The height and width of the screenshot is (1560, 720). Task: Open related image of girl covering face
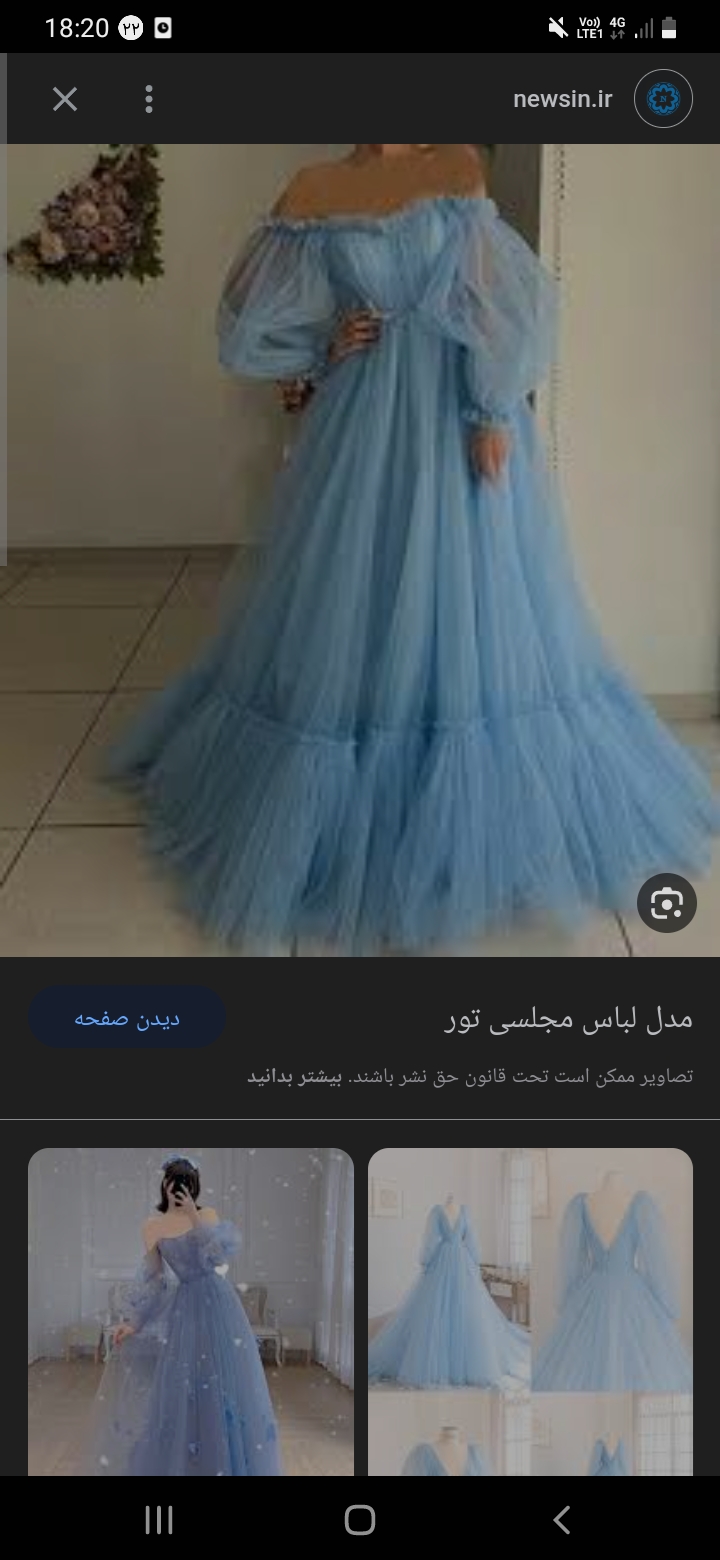tap(191, 1312)
